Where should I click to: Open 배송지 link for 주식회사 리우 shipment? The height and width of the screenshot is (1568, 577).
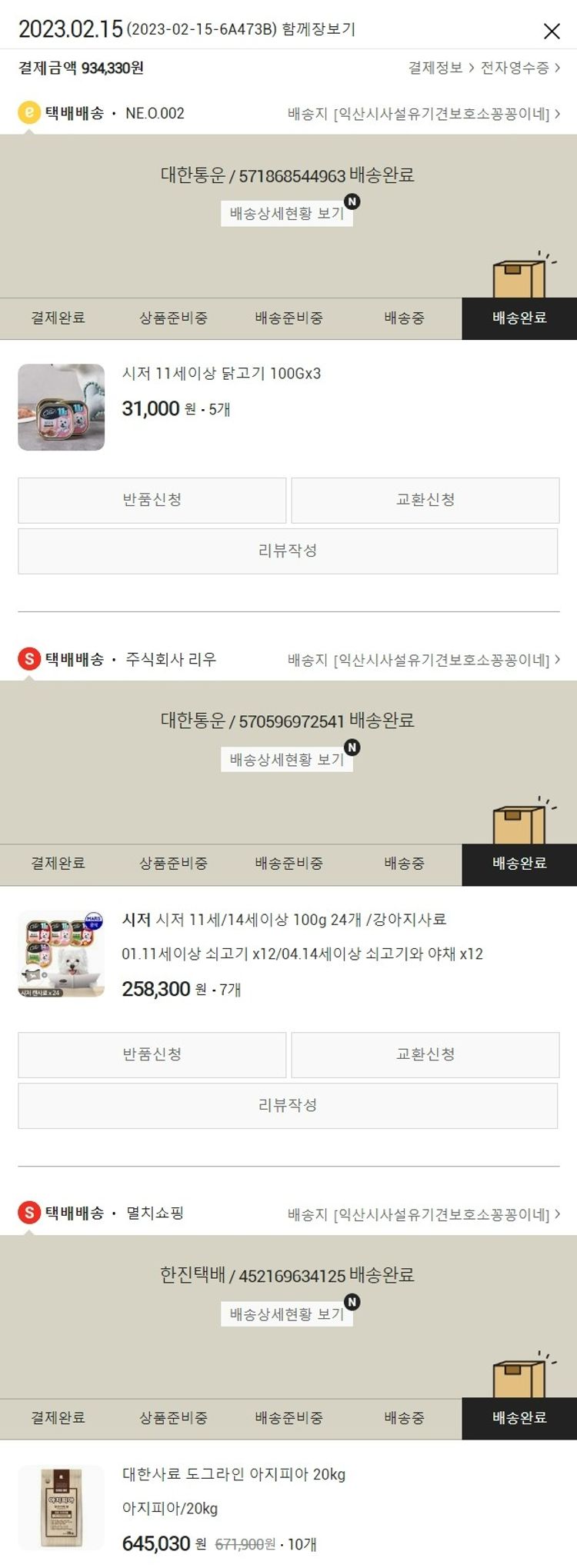click(423, 660)
